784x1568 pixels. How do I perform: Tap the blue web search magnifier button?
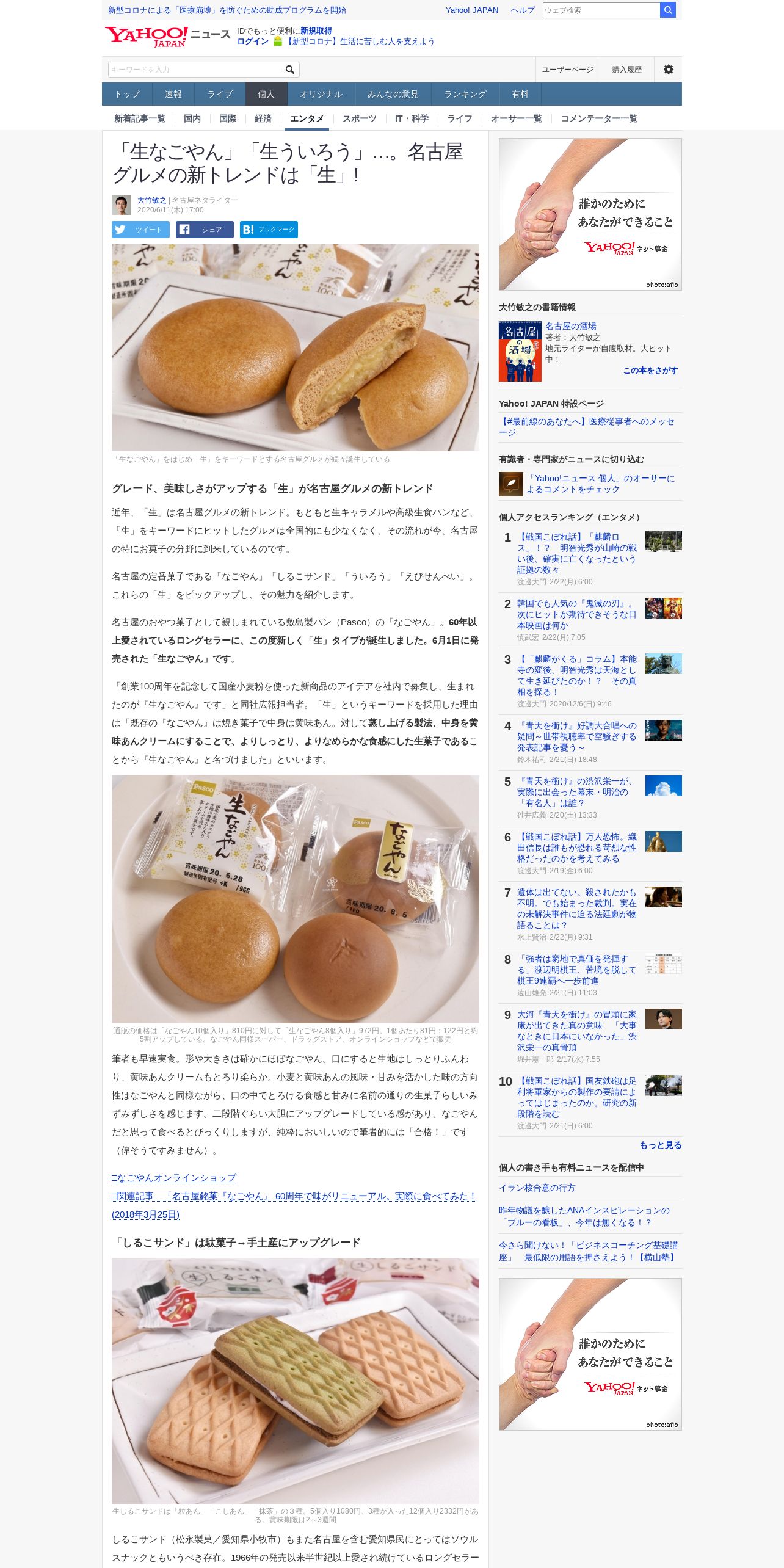[668, 10]
